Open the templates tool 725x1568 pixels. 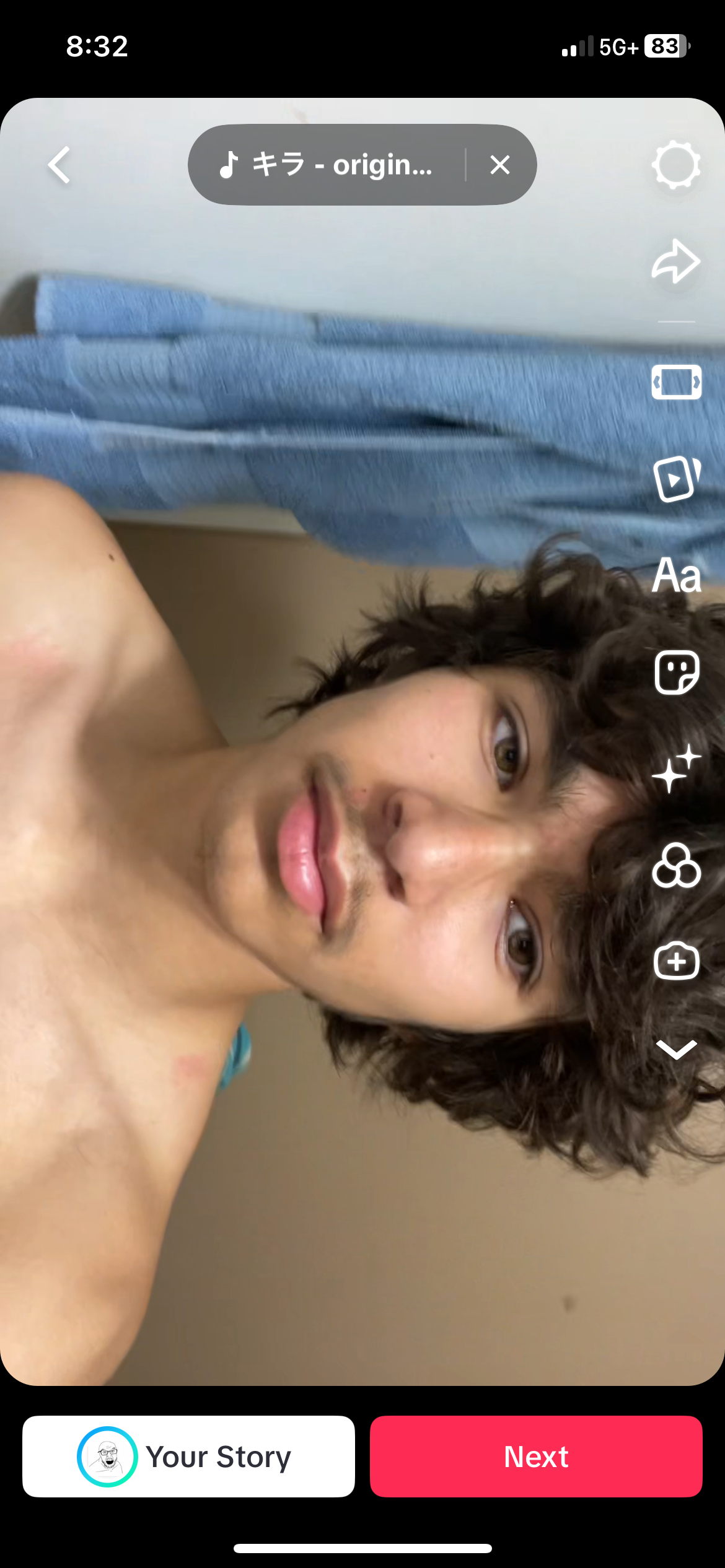coord(676,479)
